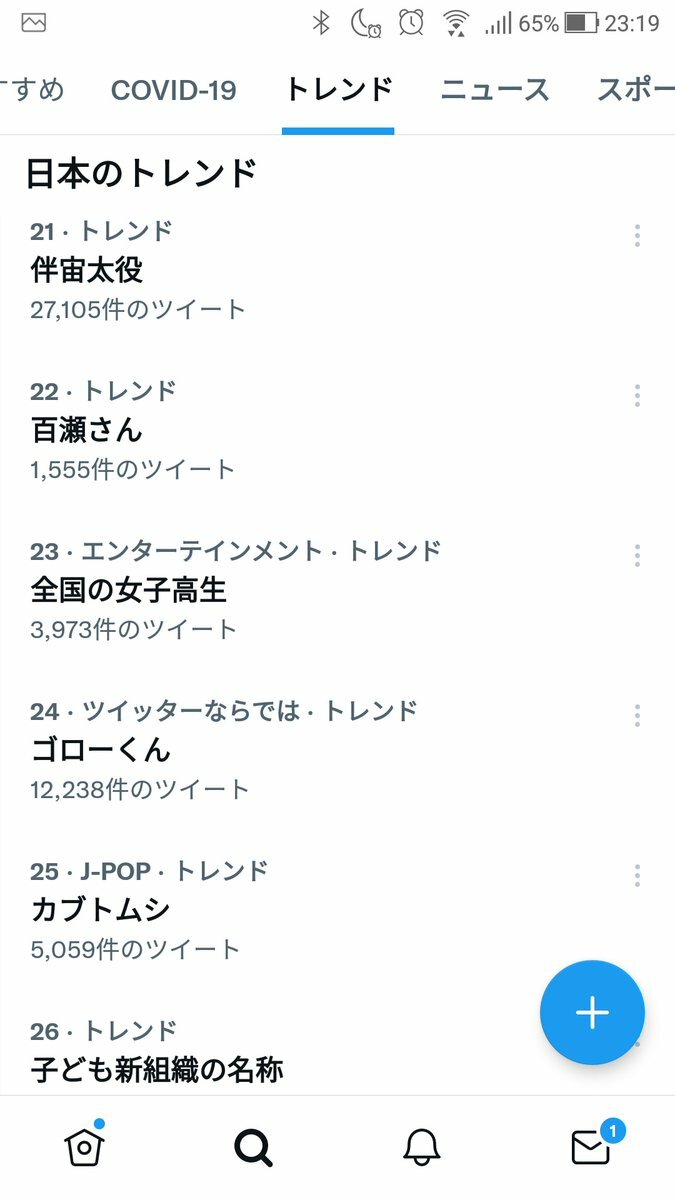
Task: Switch to the ニュース tab
Action: click(x=495, y=90)
